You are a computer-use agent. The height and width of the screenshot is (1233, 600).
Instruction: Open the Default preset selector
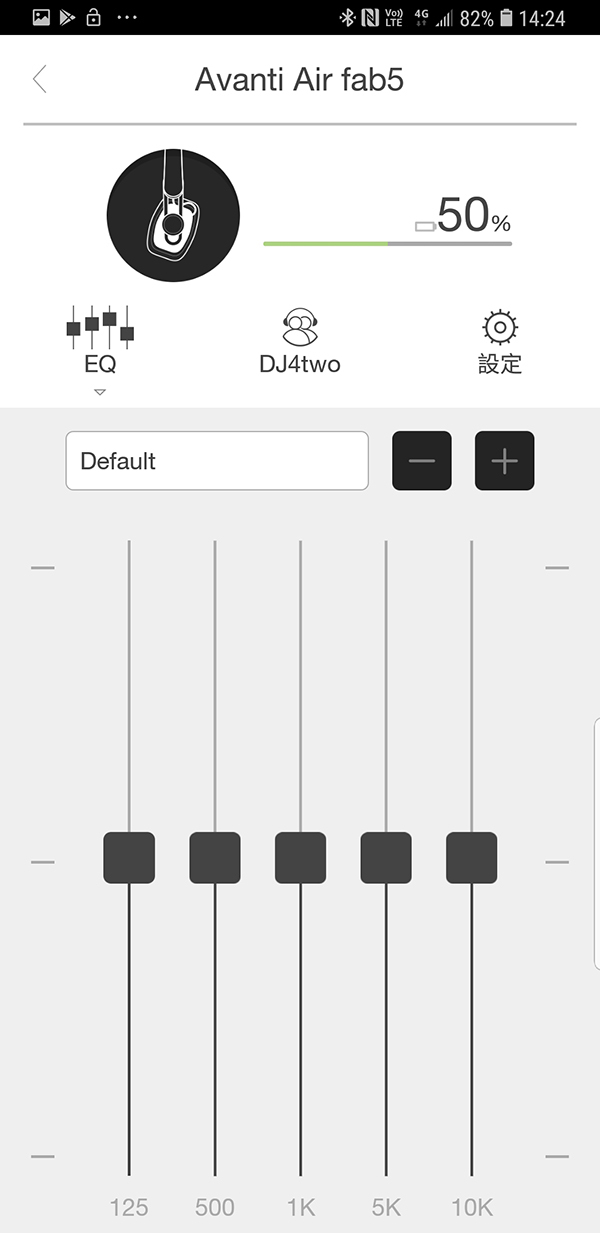217,461
